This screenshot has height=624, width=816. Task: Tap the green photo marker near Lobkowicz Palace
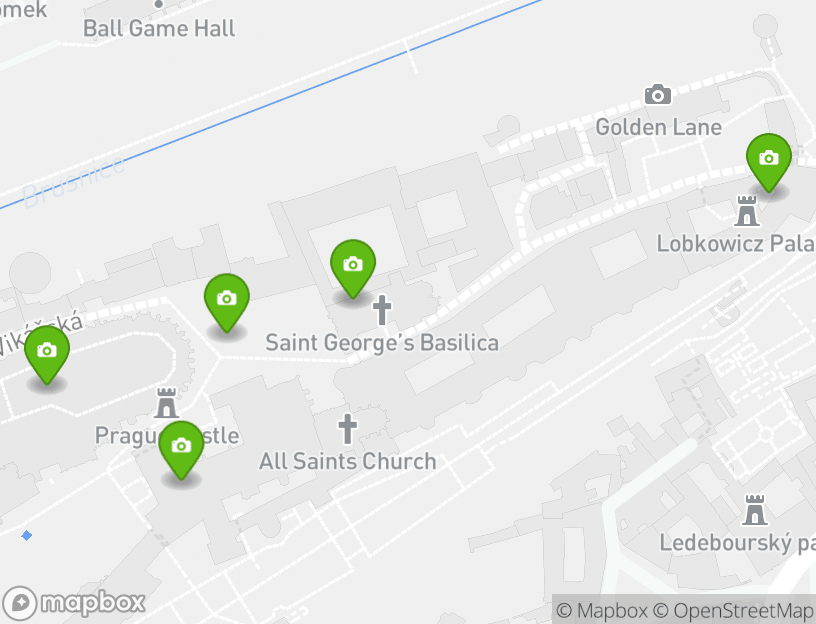click(768, 160)
